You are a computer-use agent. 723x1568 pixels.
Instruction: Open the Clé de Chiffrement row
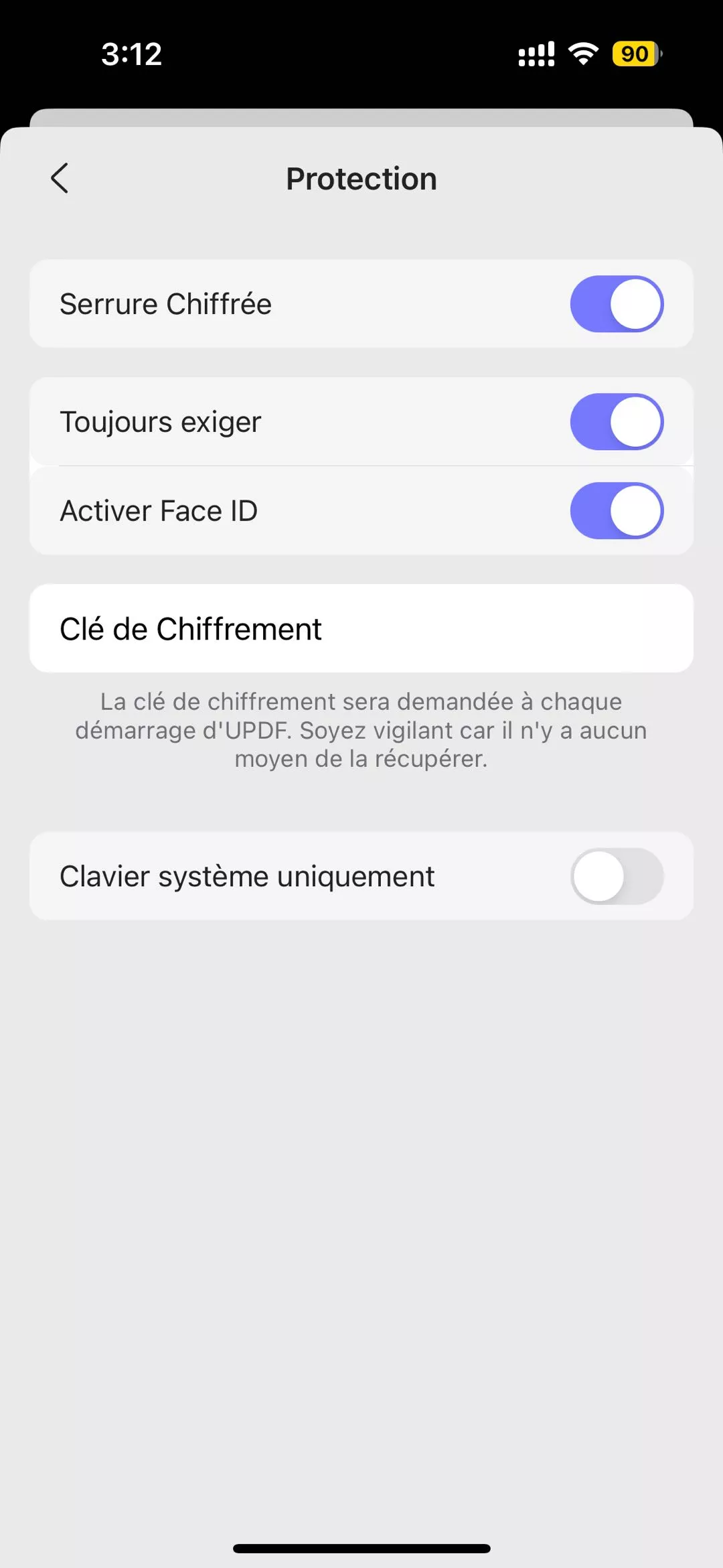(361, 628)
